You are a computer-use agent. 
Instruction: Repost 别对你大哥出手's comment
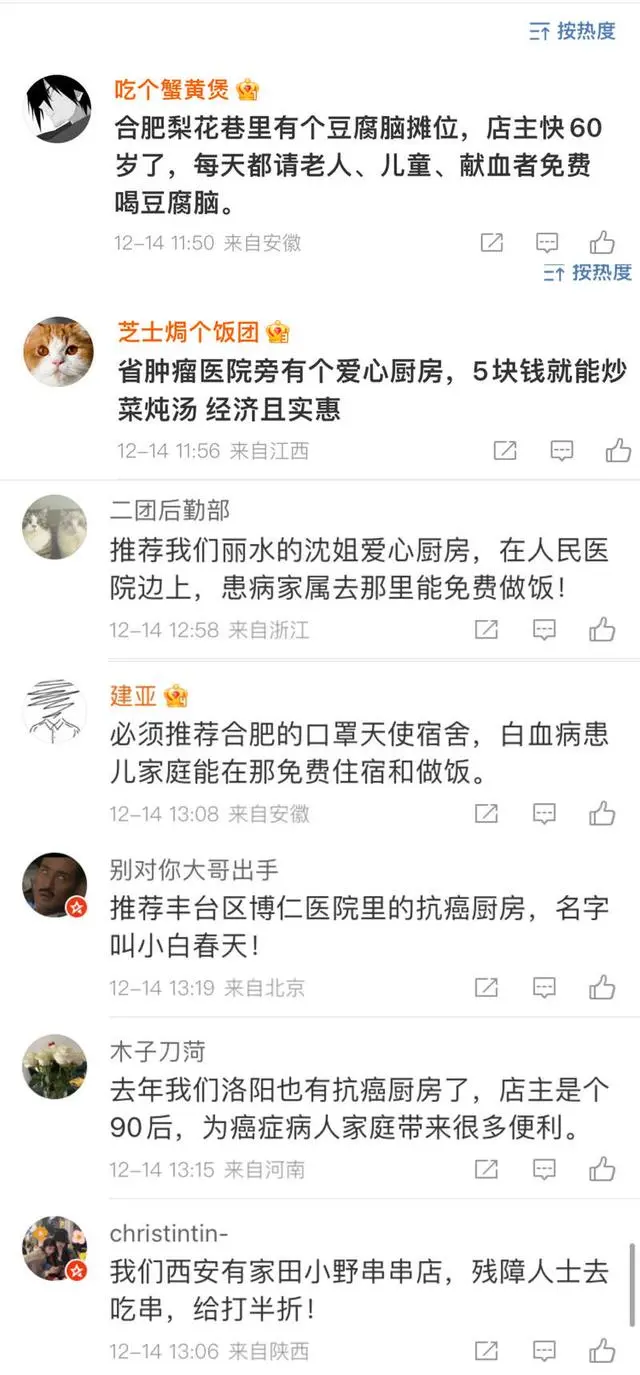[x=486, y=988]
